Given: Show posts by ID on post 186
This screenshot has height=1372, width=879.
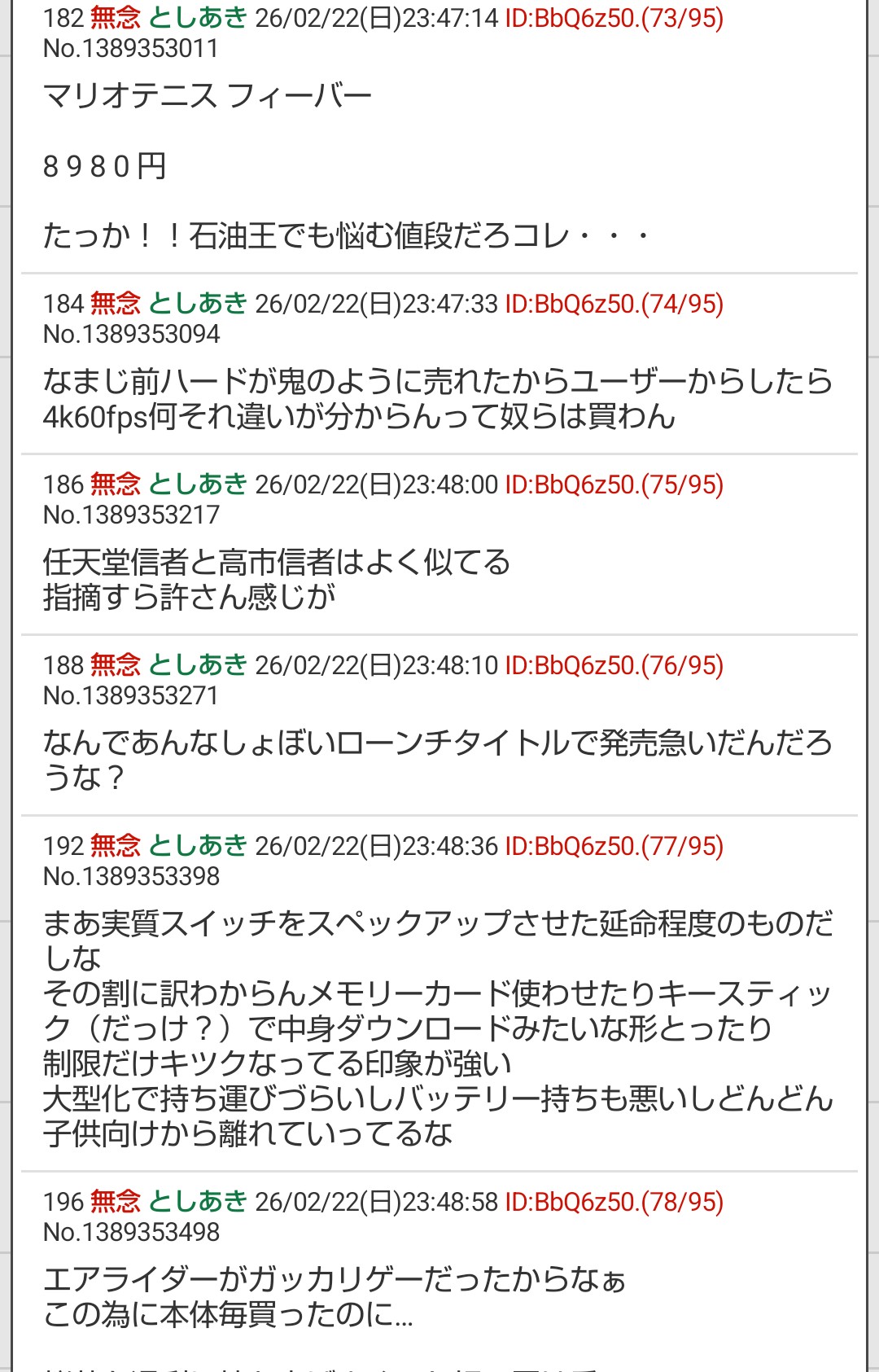Looking at the screenshot, I should pos(614,484).
